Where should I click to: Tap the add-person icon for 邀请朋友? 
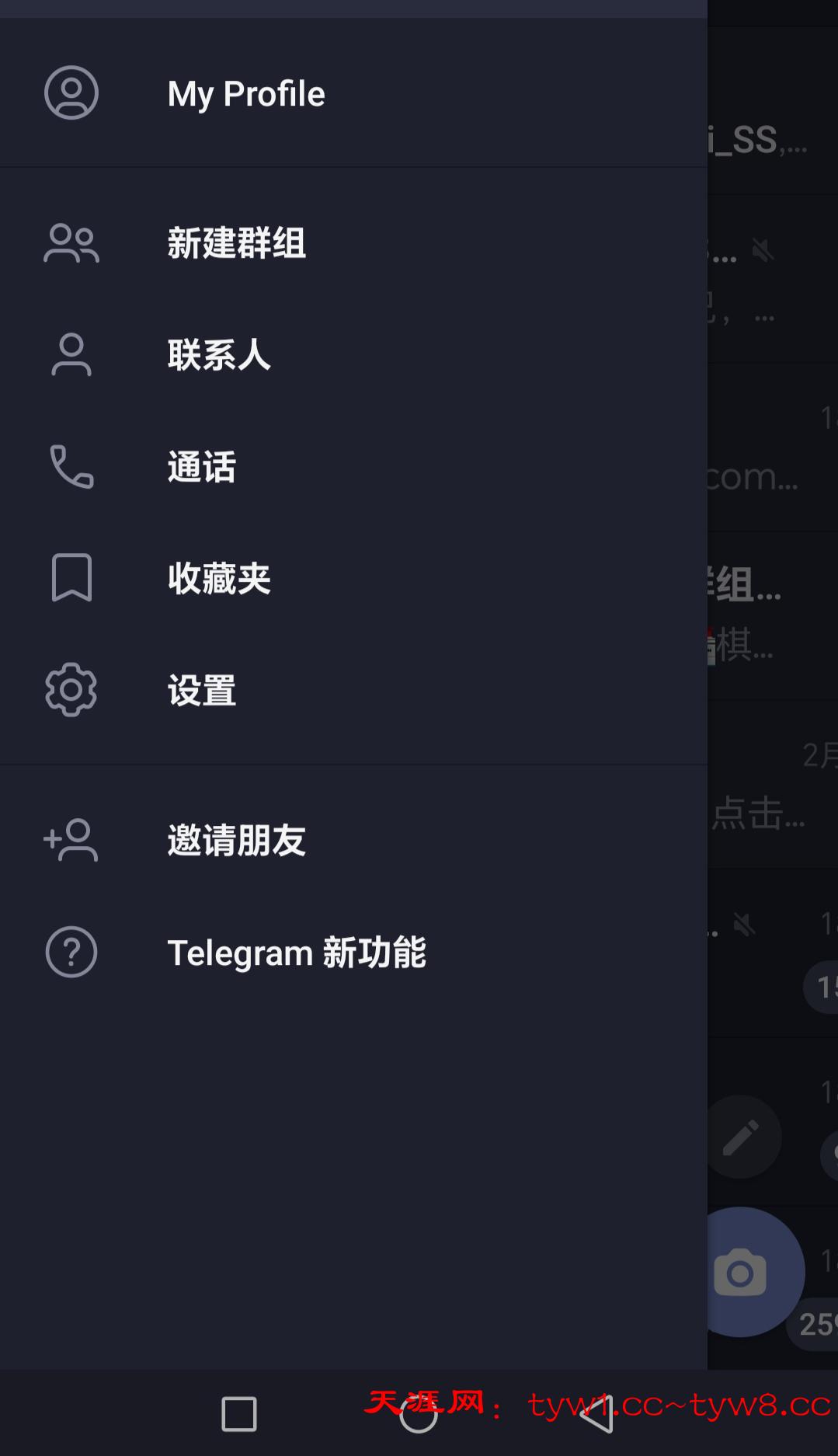pyautogui.click(x=71, y=839)
